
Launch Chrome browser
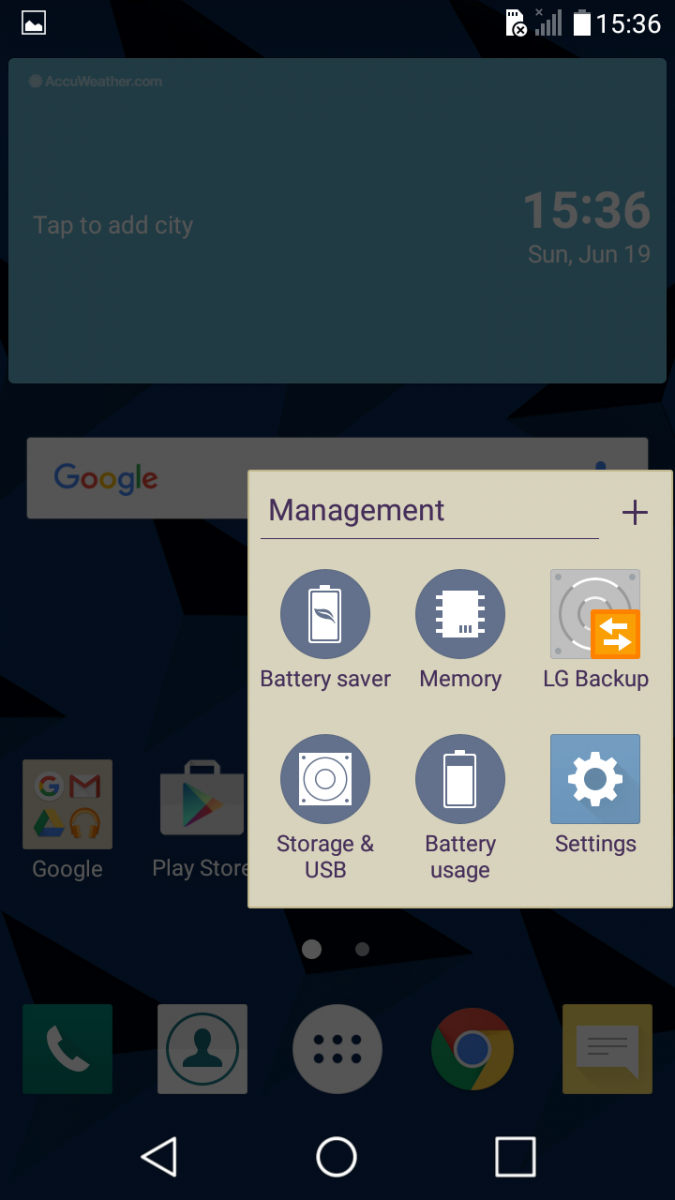(472, 1049)
